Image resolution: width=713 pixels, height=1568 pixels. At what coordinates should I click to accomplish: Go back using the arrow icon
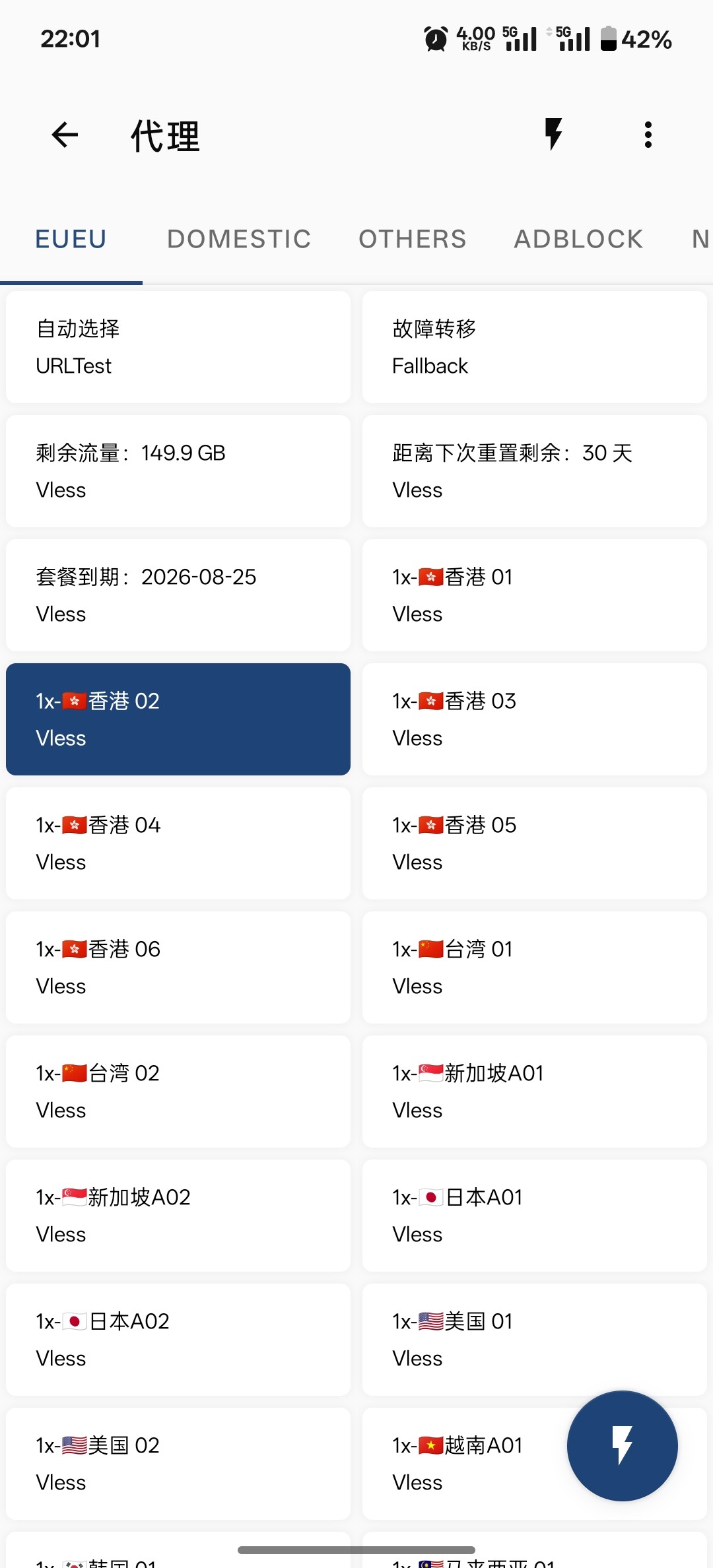pyautogui.click(x=65, y=135)
